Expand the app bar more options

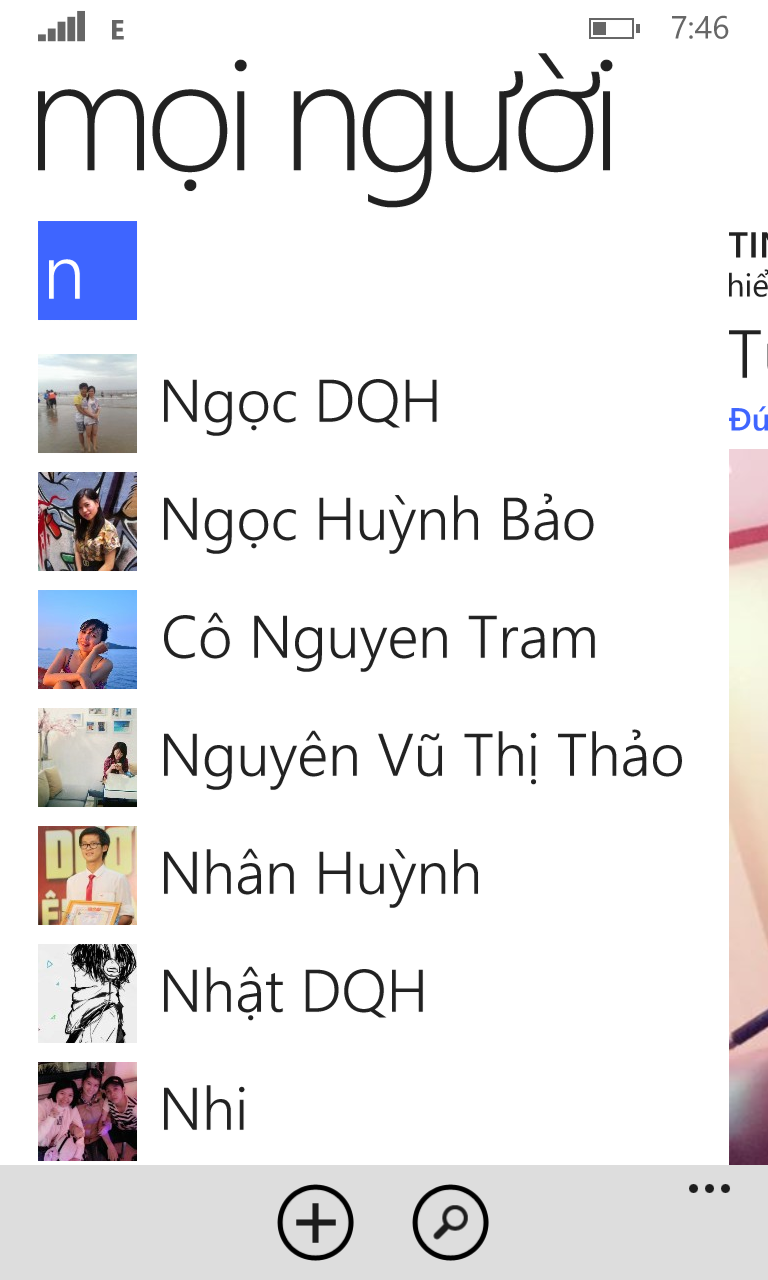tap(709, 1190)
